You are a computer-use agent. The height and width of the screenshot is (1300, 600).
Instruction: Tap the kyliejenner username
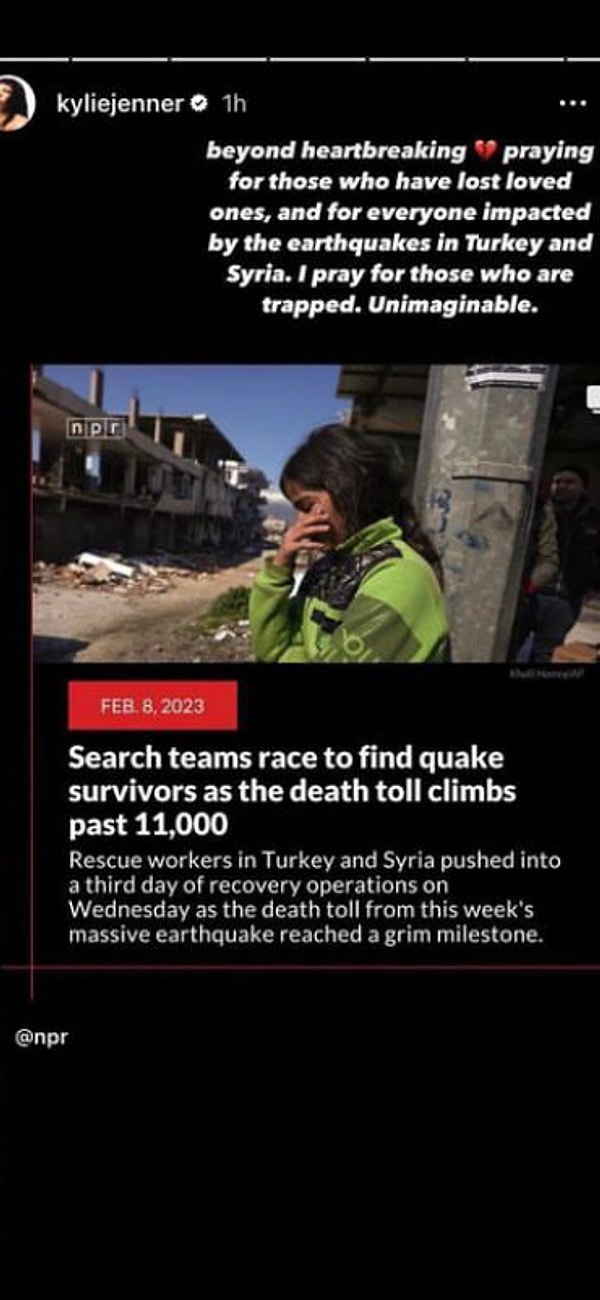pyautogui.click(x=122, y=103)
